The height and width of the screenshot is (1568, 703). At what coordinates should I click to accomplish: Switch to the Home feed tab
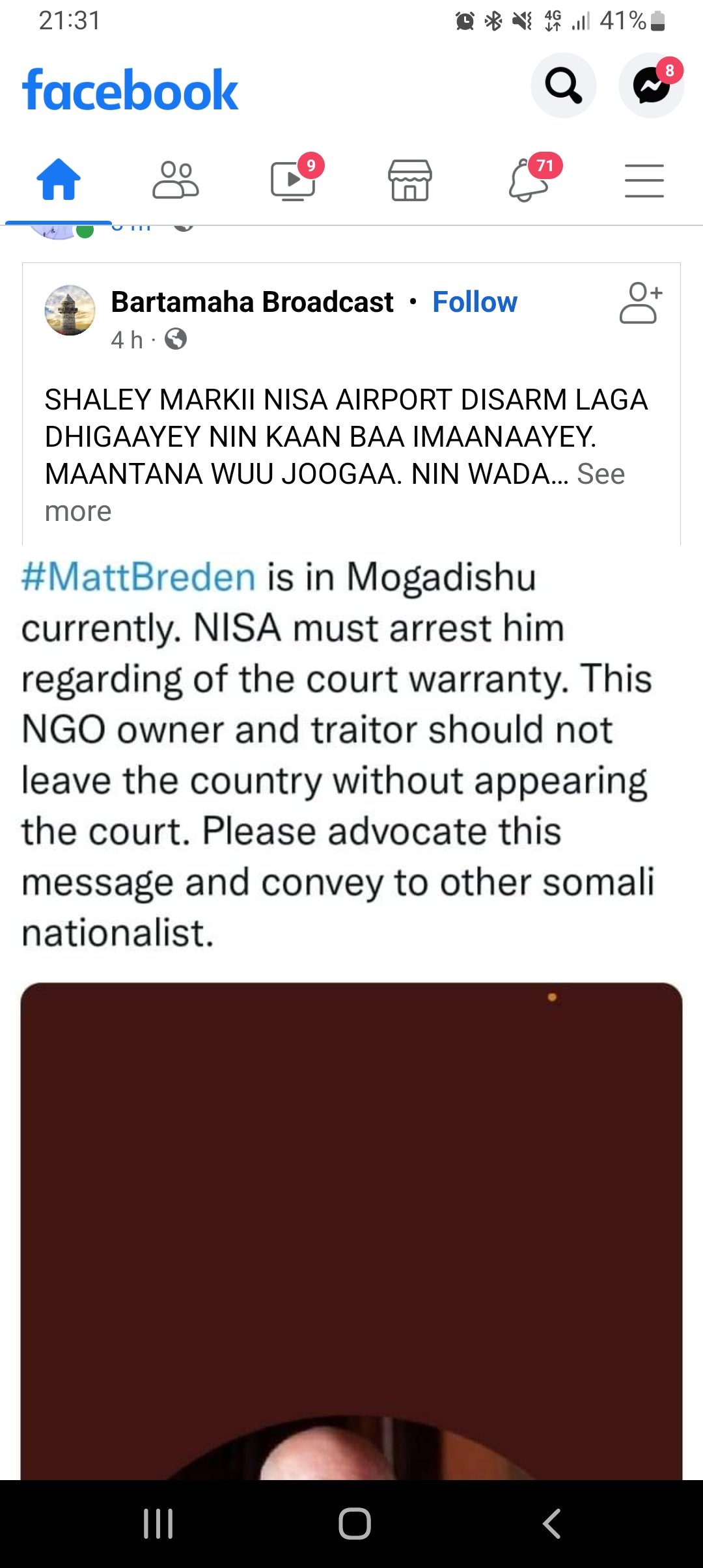[x=59, y=180]
